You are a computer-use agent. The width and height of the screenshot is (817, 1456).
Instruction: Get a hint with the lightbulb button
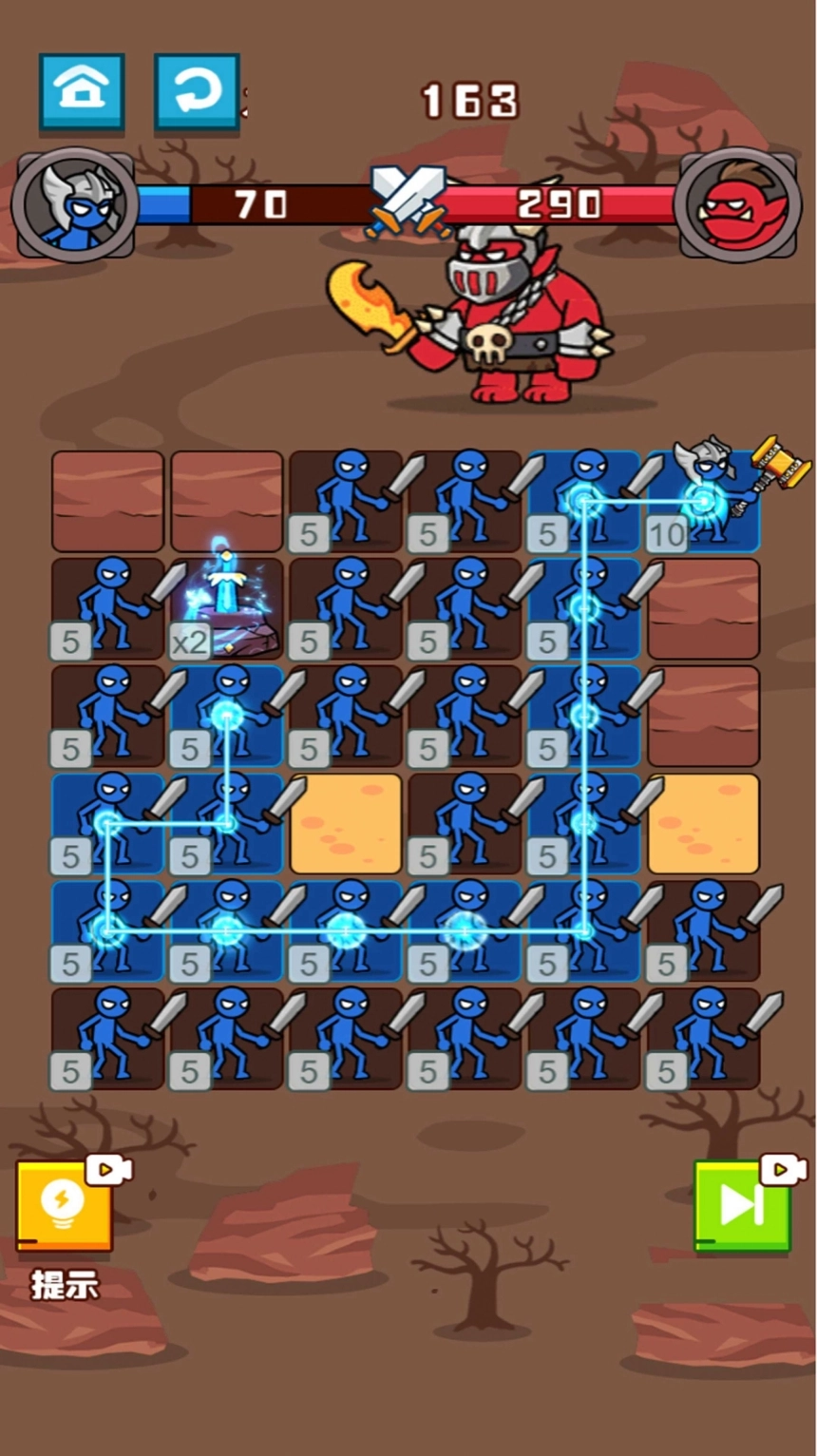point(64,1205)
